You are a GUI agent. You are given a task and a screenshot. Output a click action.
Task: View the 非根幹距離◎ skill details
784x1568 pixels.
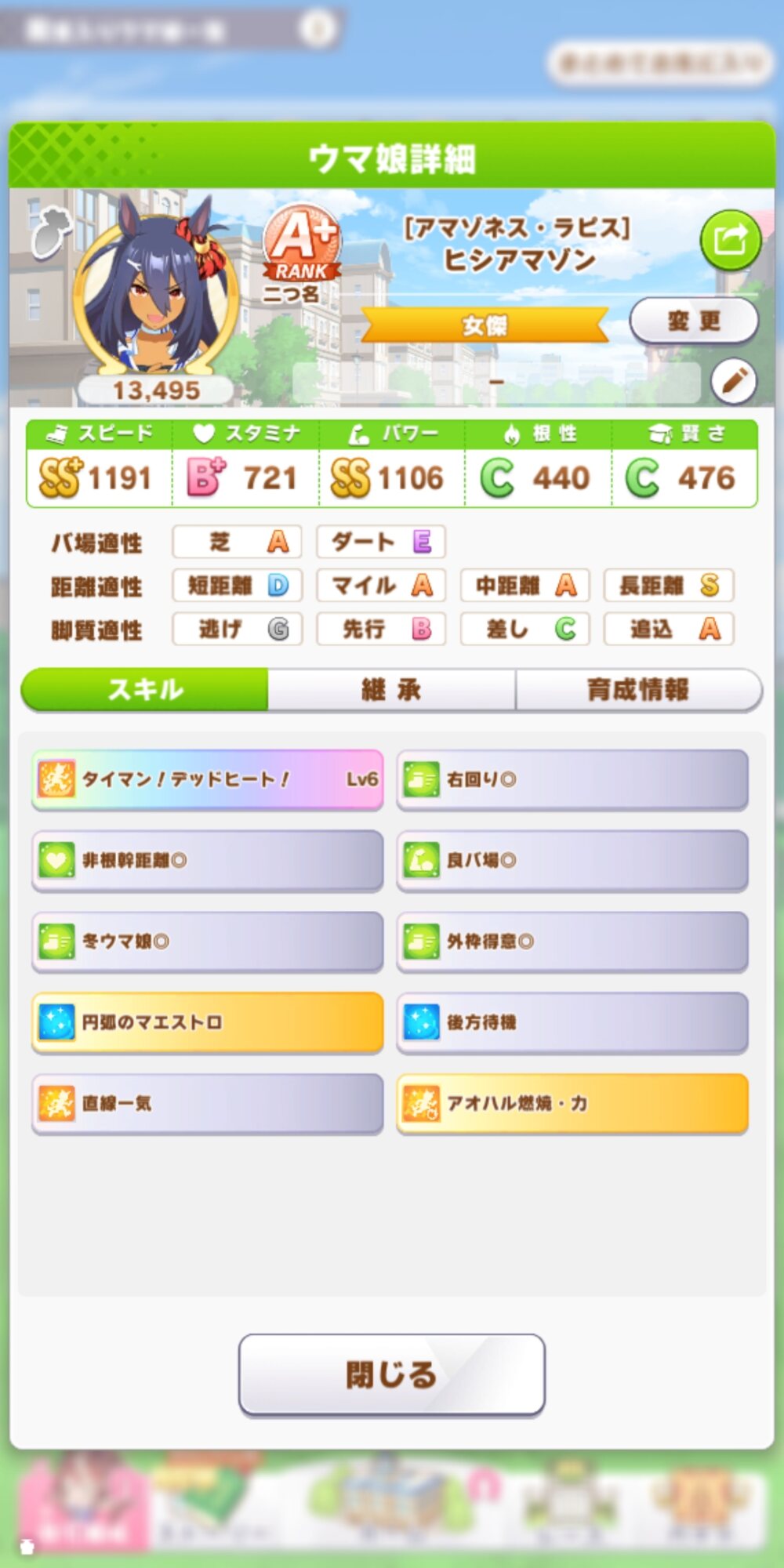[208, 861]
